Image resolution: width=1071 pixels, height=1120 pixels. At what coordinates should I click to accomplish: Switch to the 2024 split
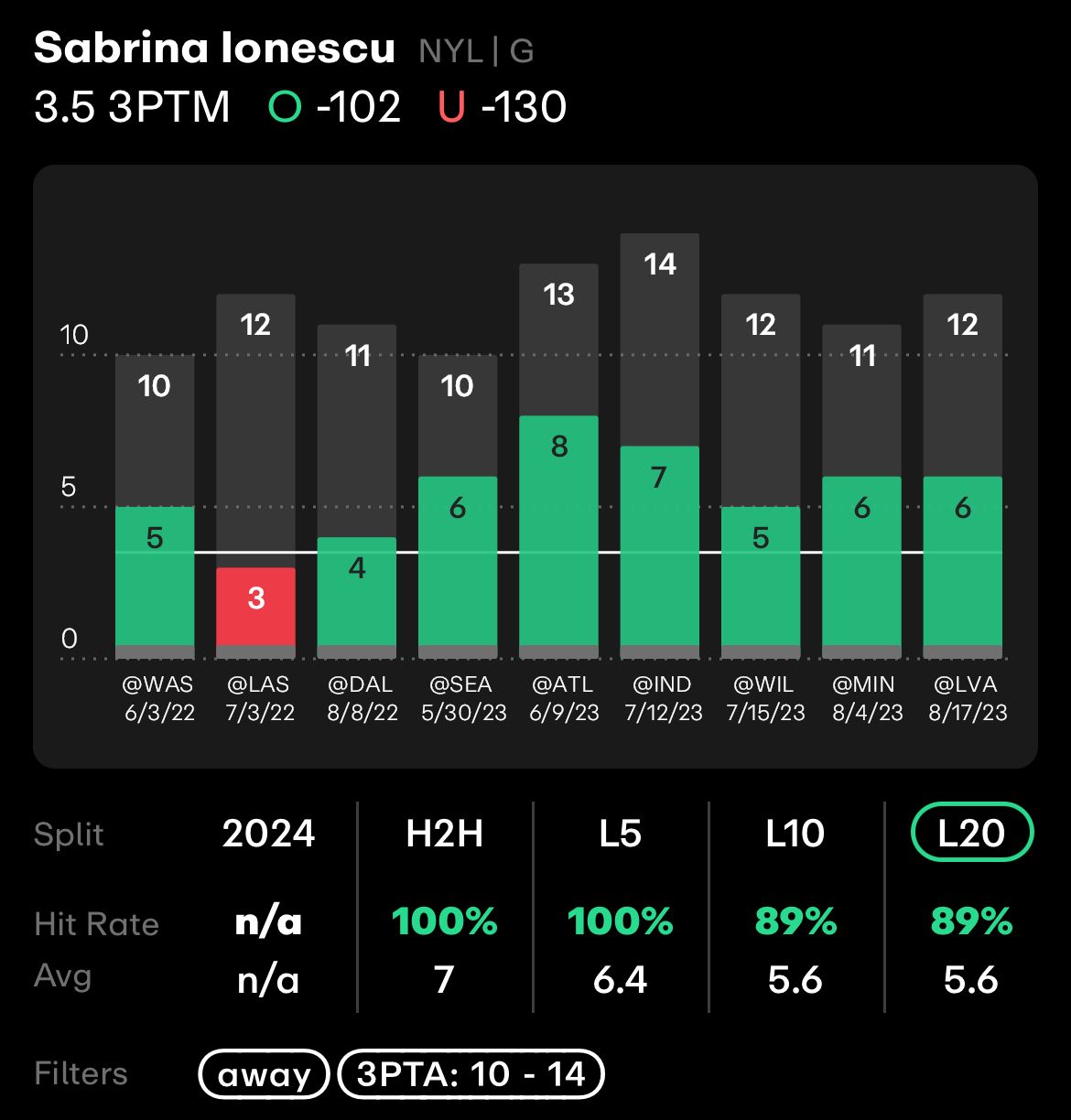tap(268, 834)
